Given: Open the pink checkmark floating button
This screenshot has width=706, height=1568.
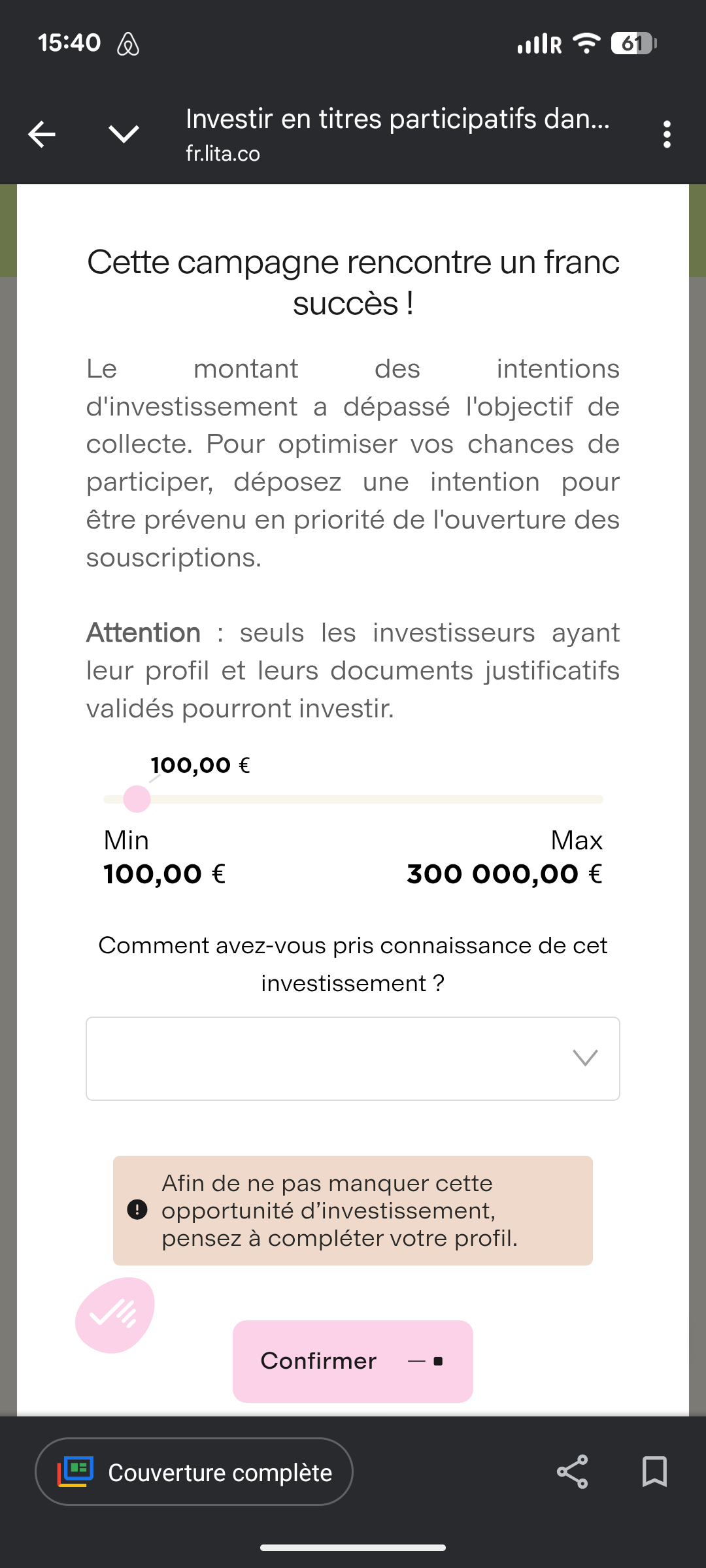Looking at the screenshot, I should [x=115, y=1315].
